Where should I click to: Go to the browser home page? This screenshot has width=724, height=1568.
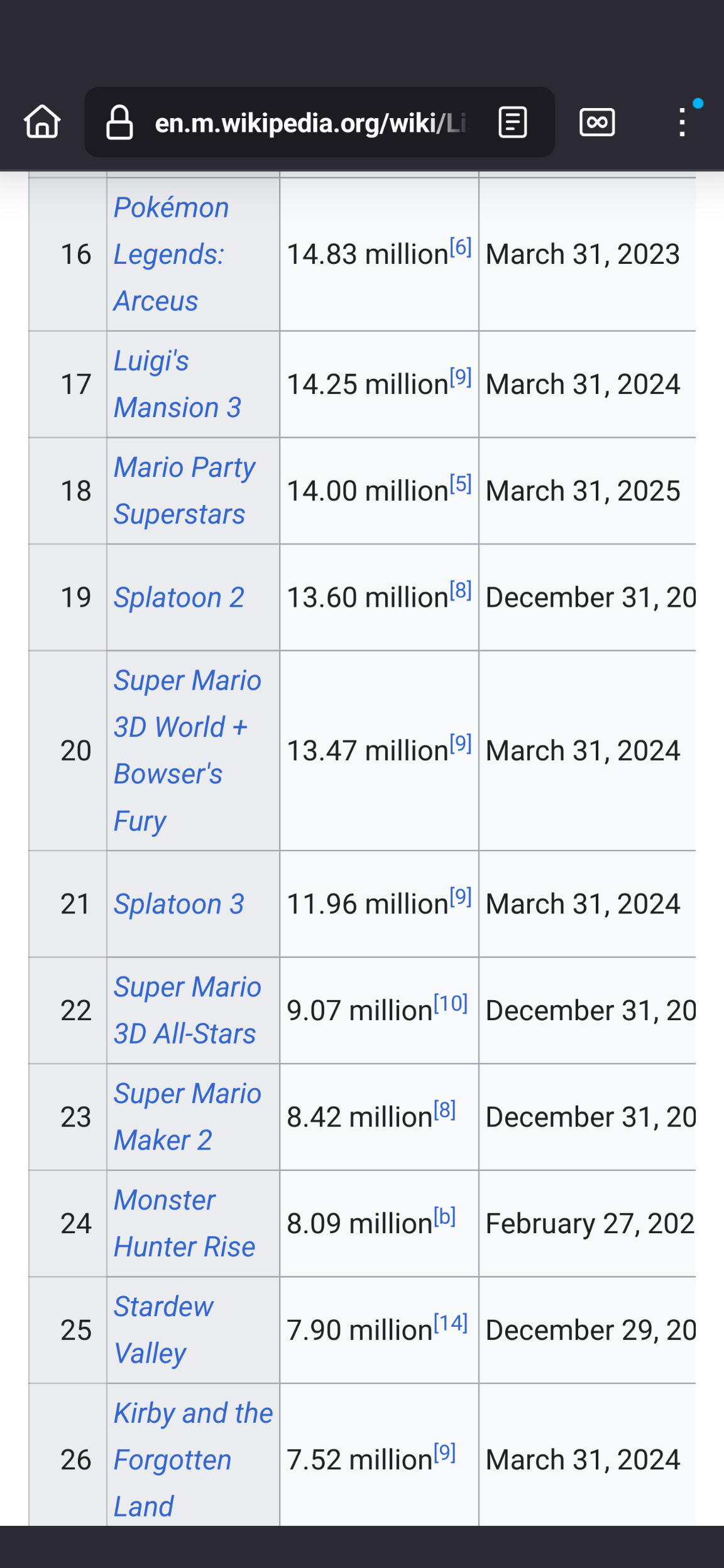point(42,122)
